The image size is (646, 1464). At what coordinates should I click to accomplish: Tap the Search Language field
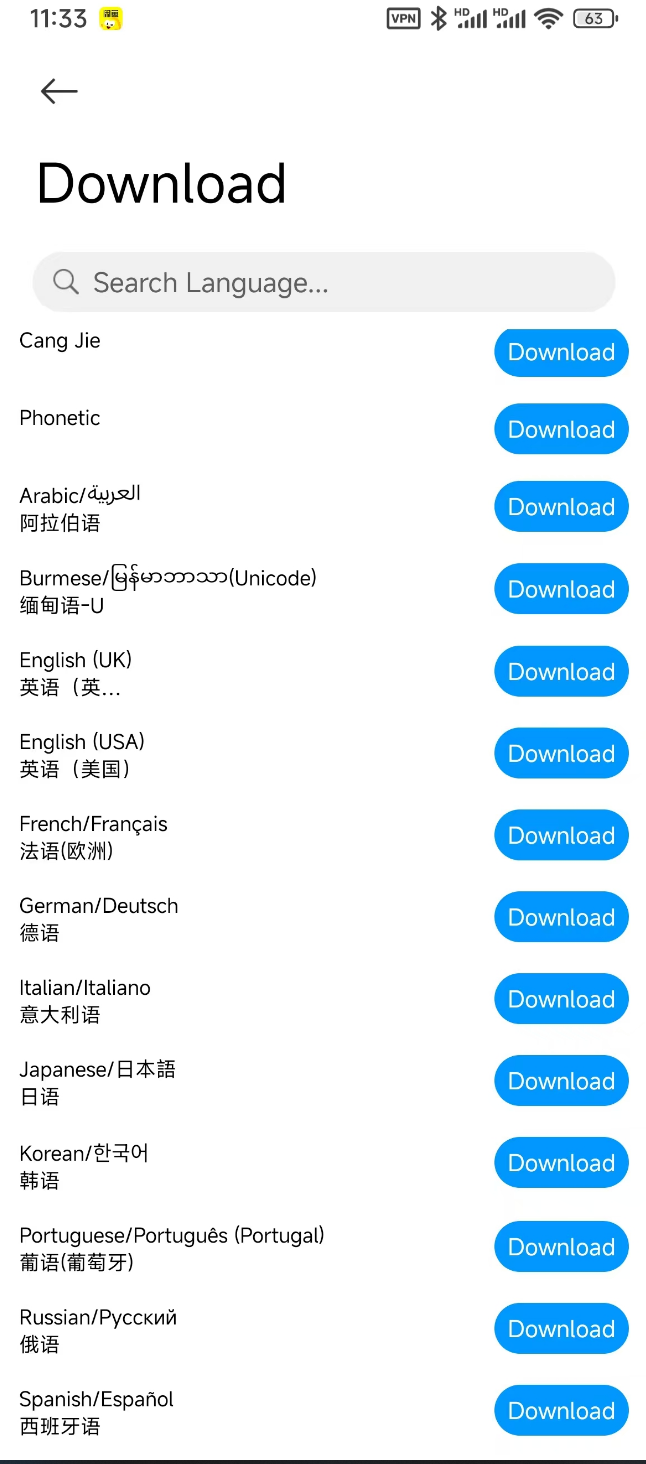tap(323, 282)
